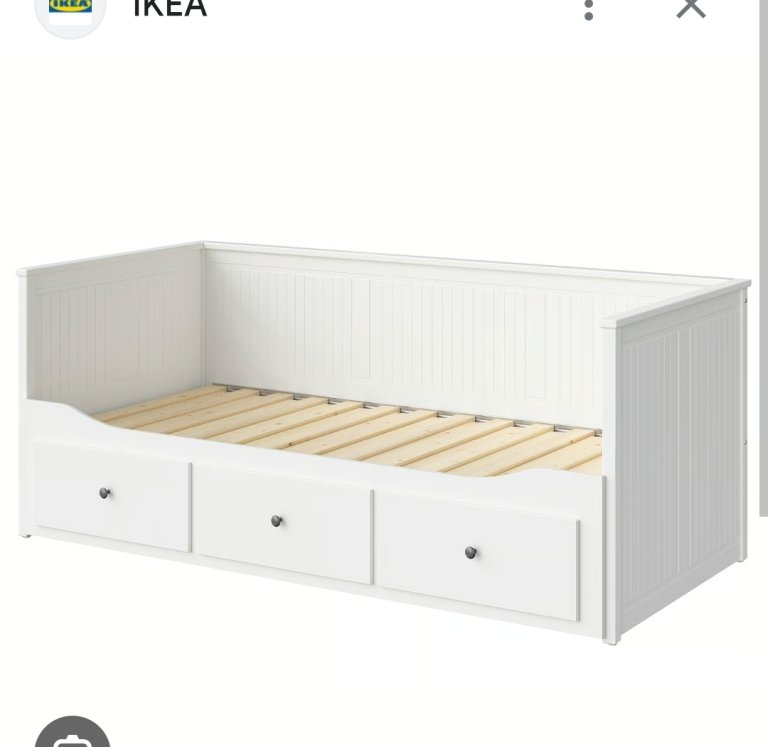The width and height of the screenshot is (768, 747).
Task: Close the image viewer
Action: click(x=691, y=7)
